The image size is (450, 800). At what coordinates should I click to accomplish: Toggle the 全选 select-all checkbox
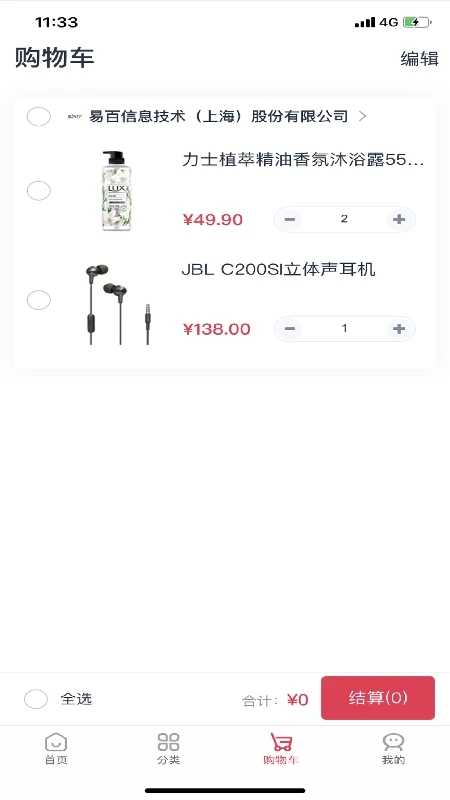pos(36,699)
